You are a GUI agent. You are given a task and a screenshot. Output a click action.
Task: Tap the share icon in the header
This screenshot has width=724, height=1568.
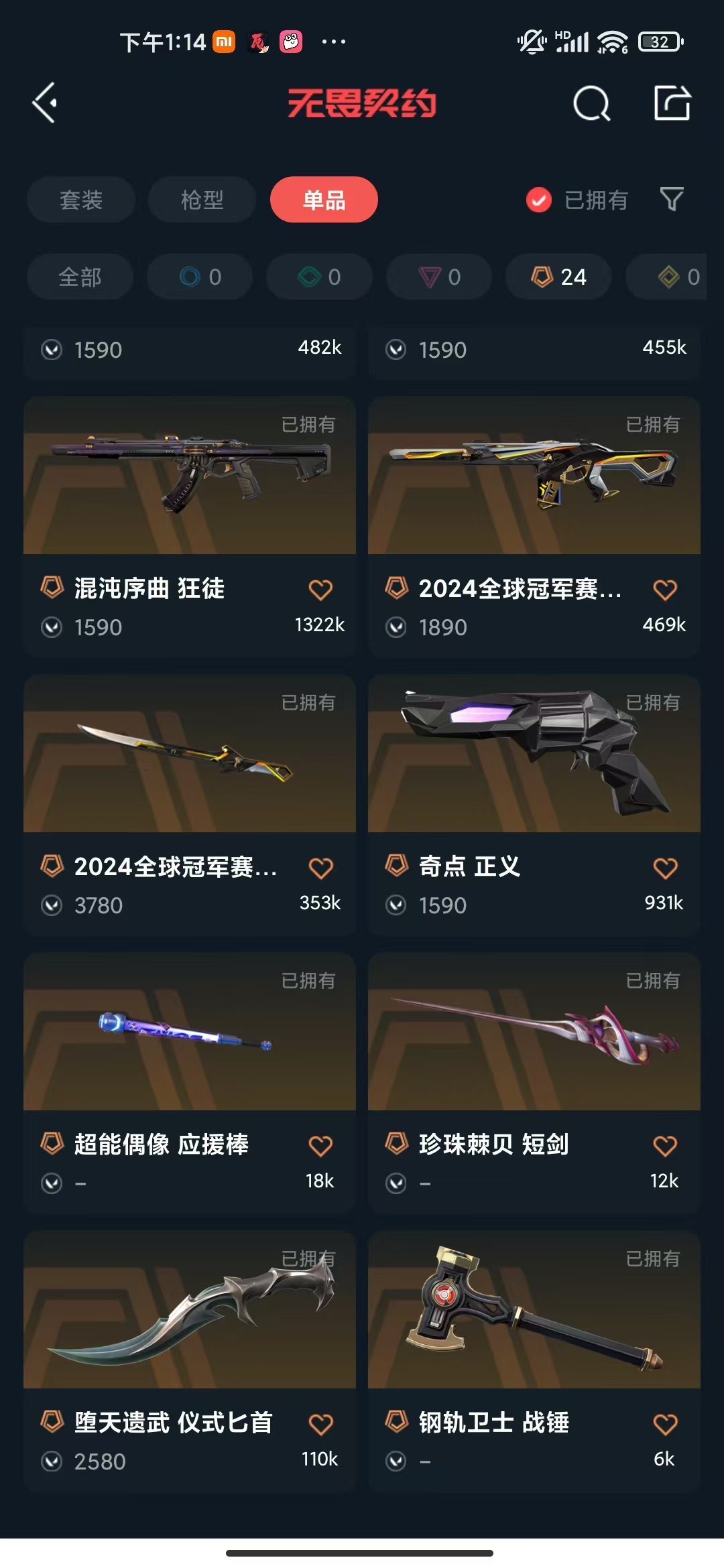pos(672,103)
